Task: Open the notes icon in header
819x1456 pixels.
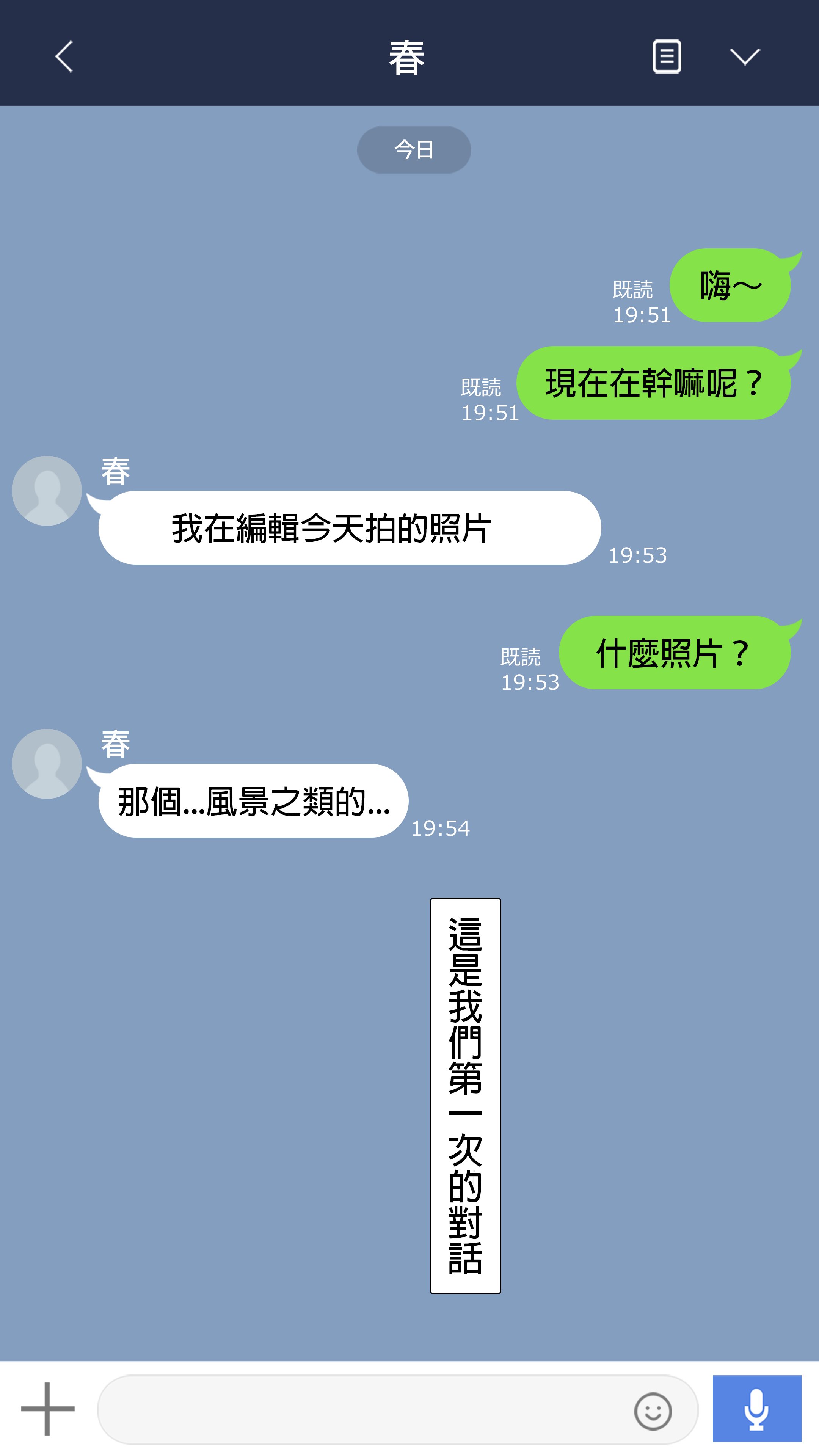Action: (667, 56)
